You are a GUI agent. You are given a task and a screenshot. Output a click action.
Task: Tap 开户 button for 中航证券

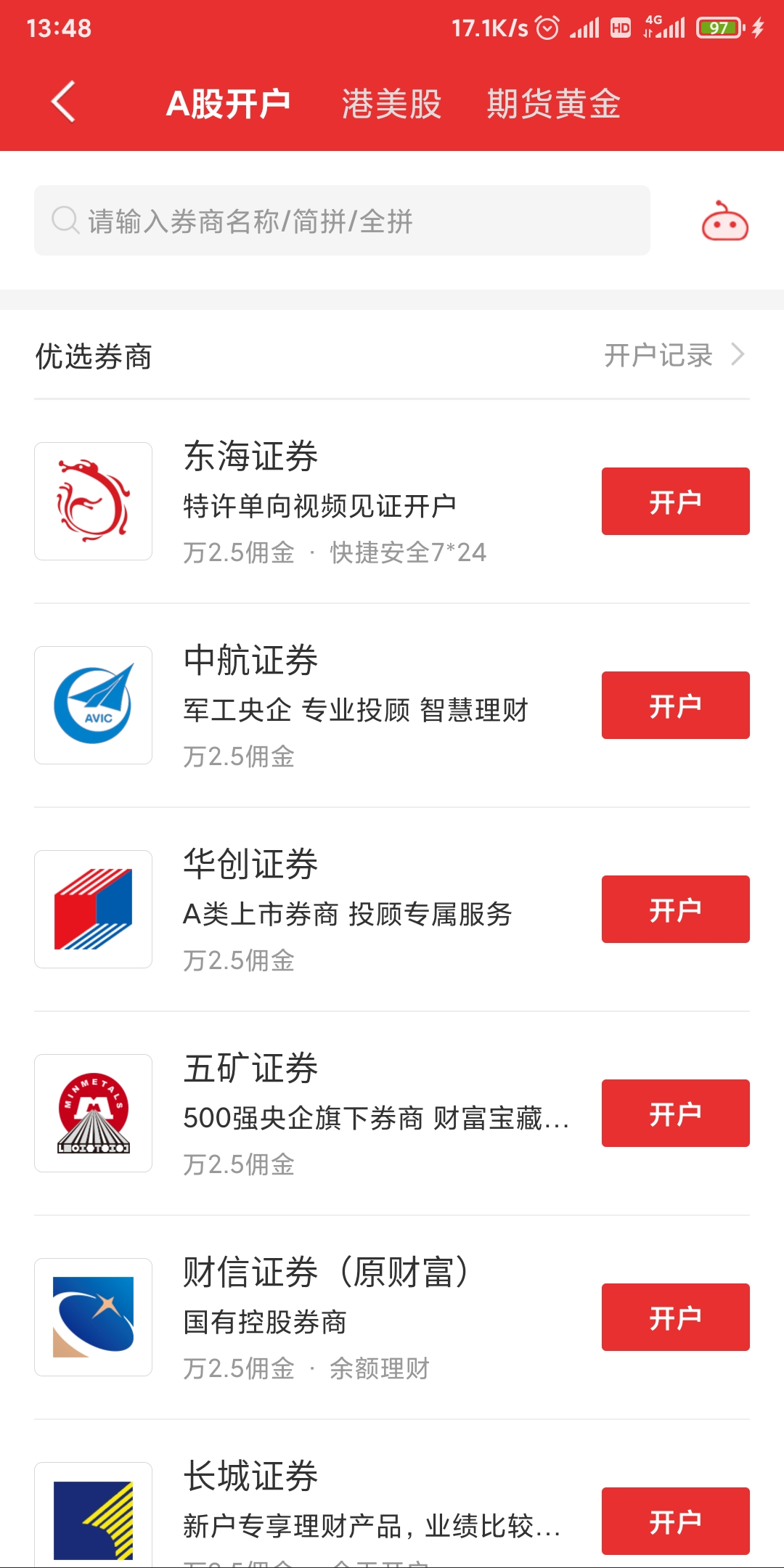point(676,706)
